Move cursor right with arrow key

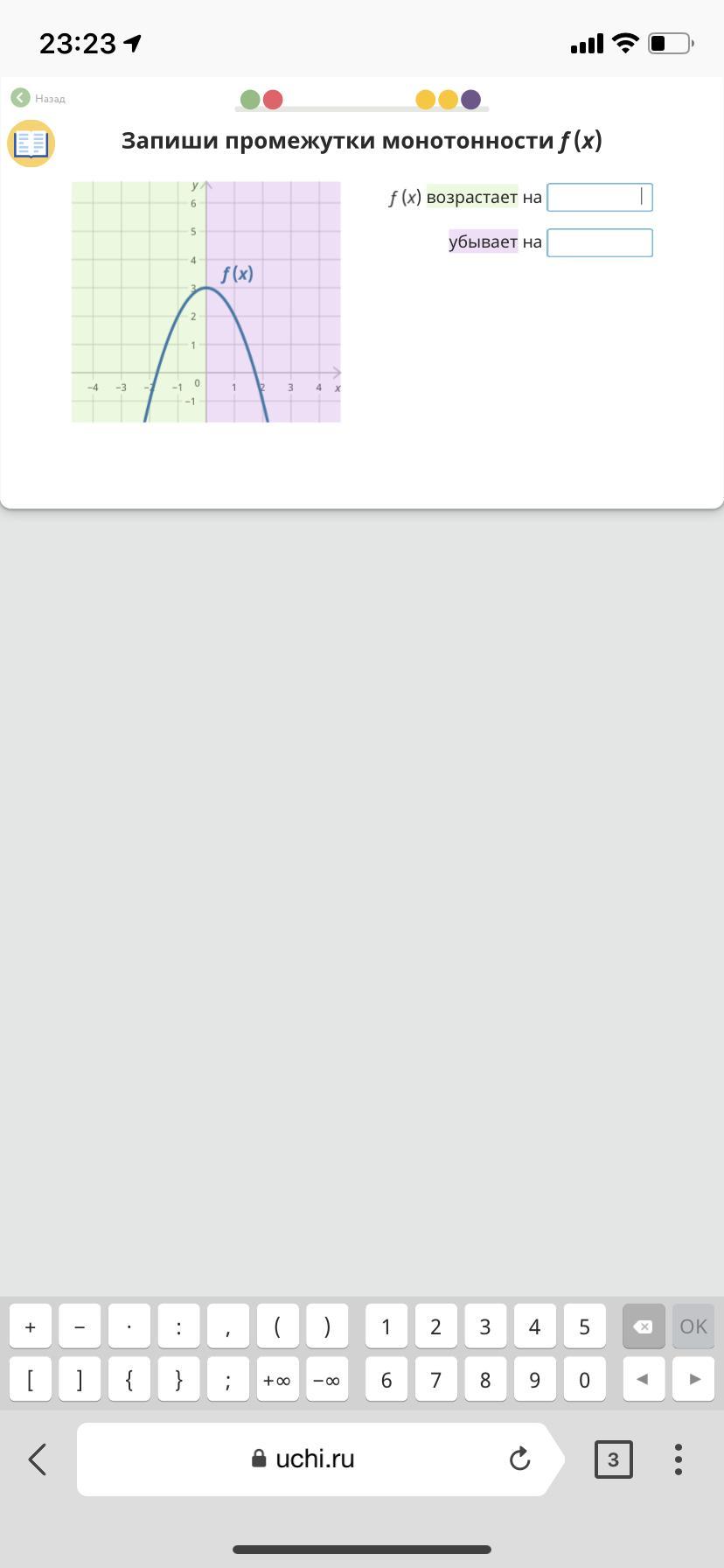tap(693, 1380)
